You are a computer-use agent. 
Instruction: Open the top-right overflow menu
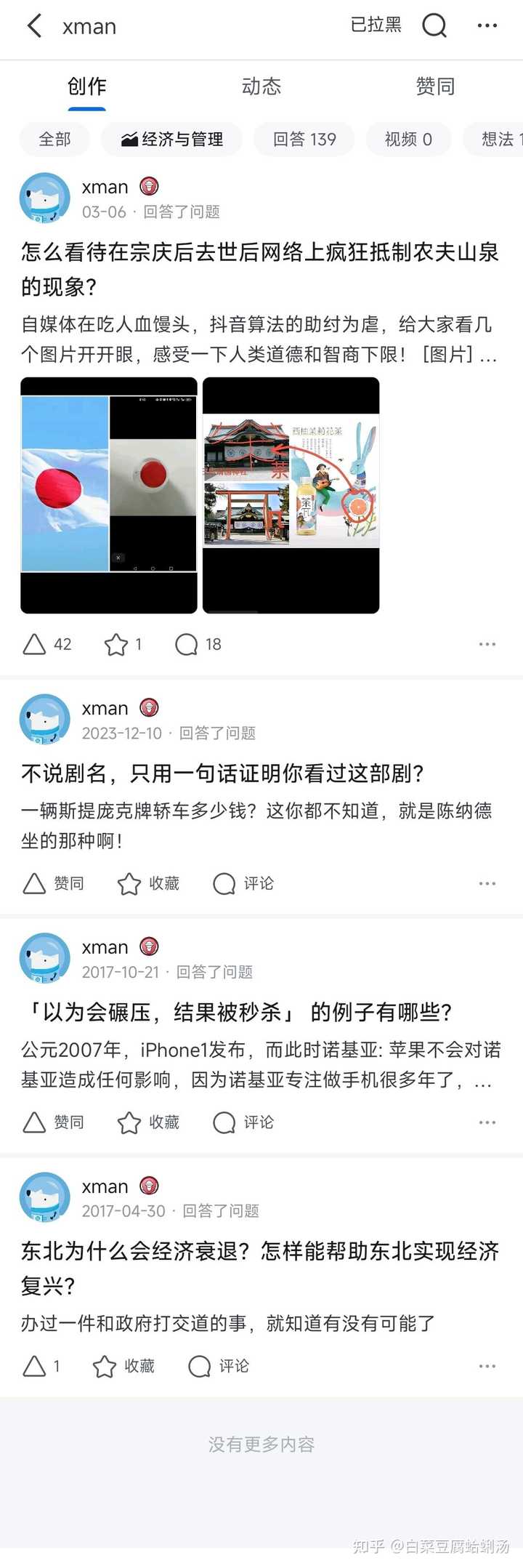click(486, 26)
